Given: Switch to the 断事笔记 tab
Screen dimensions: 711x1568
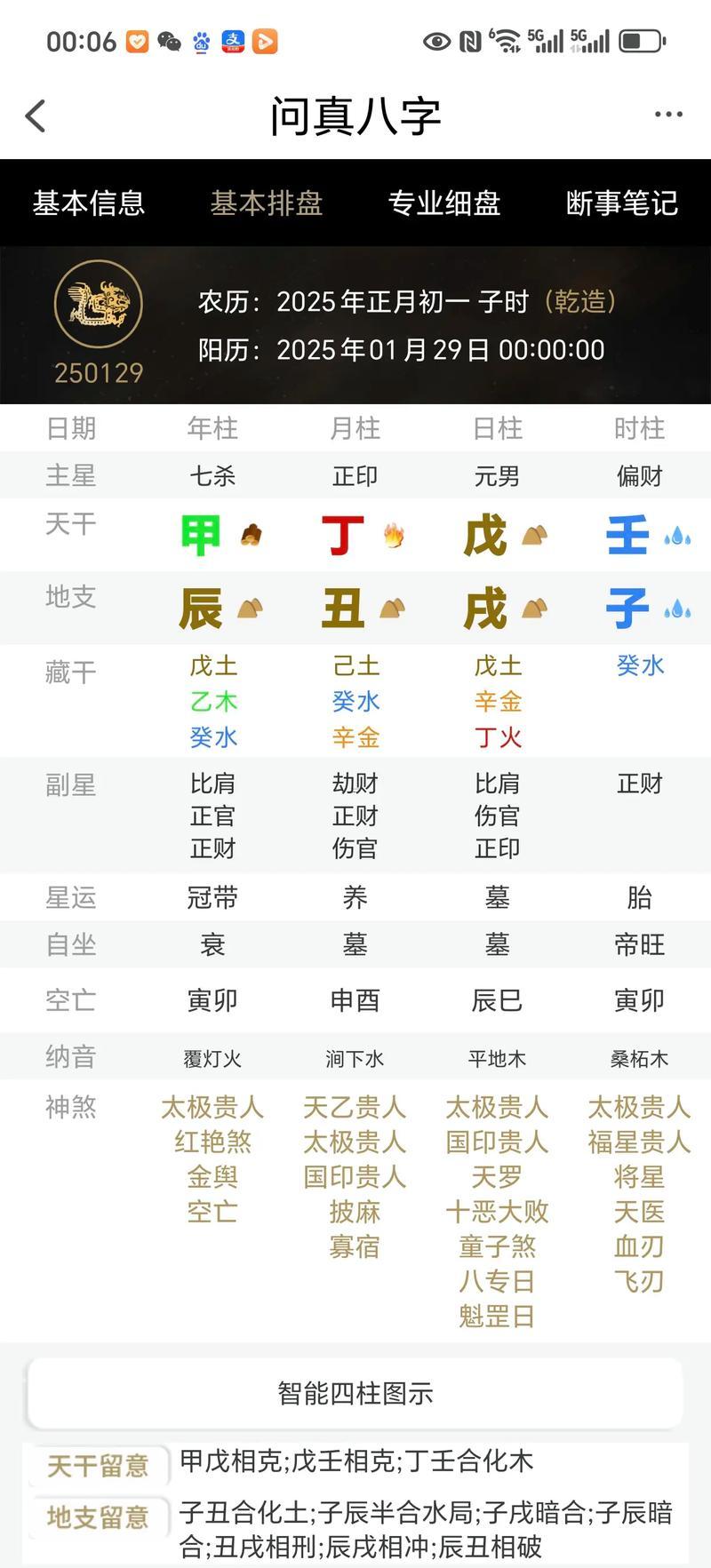Looking at the screenshot, I should pos(622,203).
